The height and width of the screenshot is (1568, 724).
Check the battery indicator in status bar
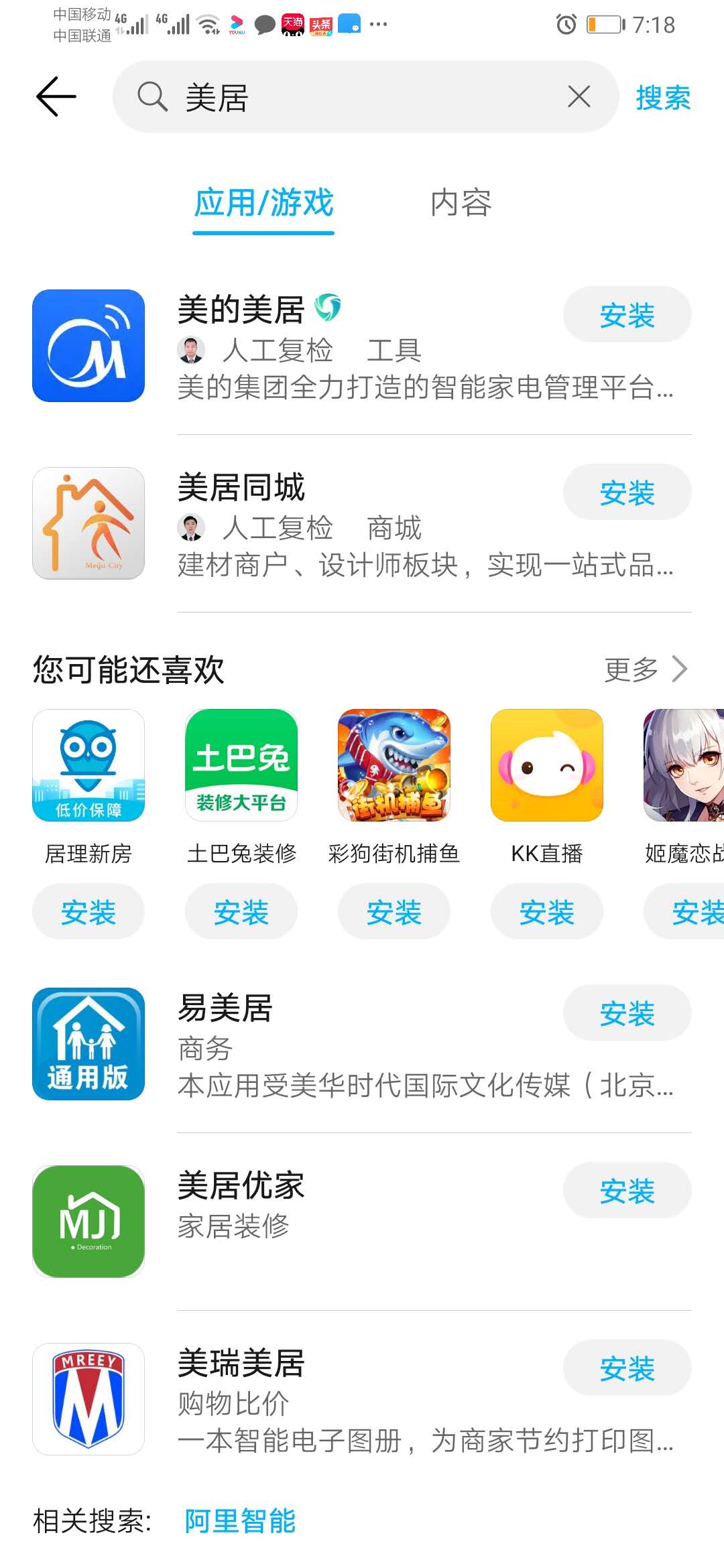tap(602, 23)
